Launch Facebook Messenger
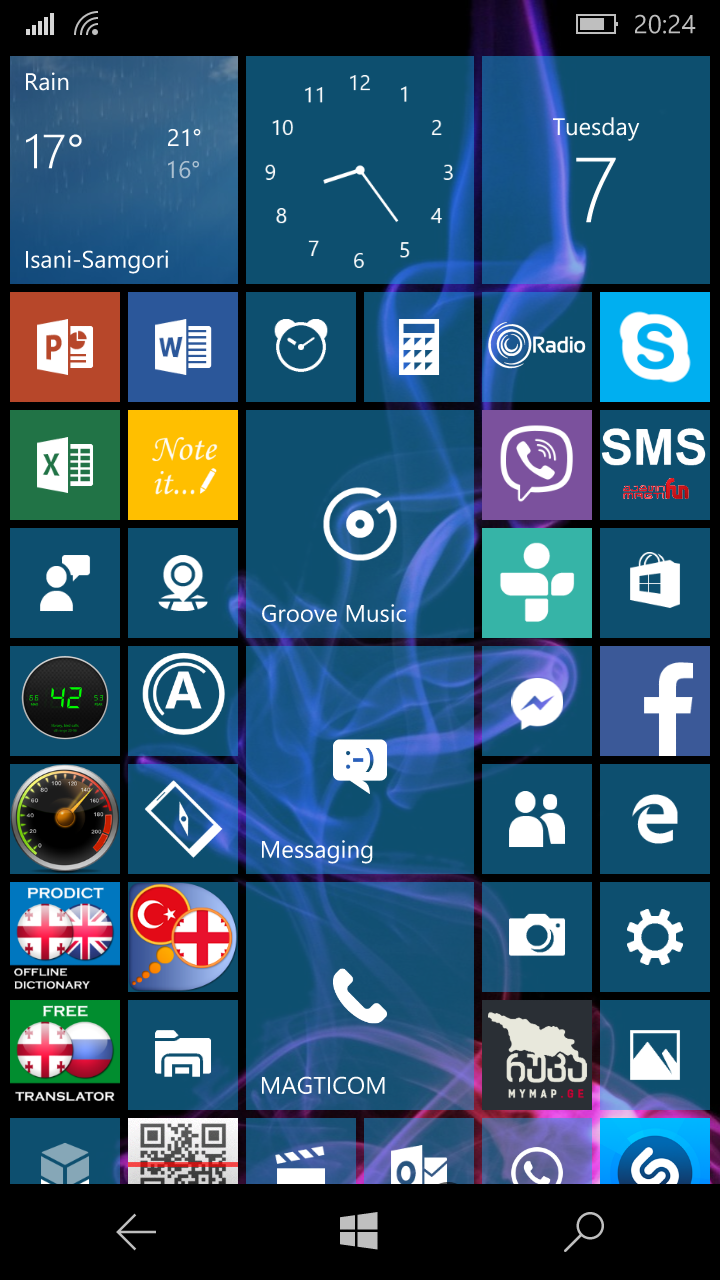This screenshot has height=1280, width=720. (x=537, y=701)
